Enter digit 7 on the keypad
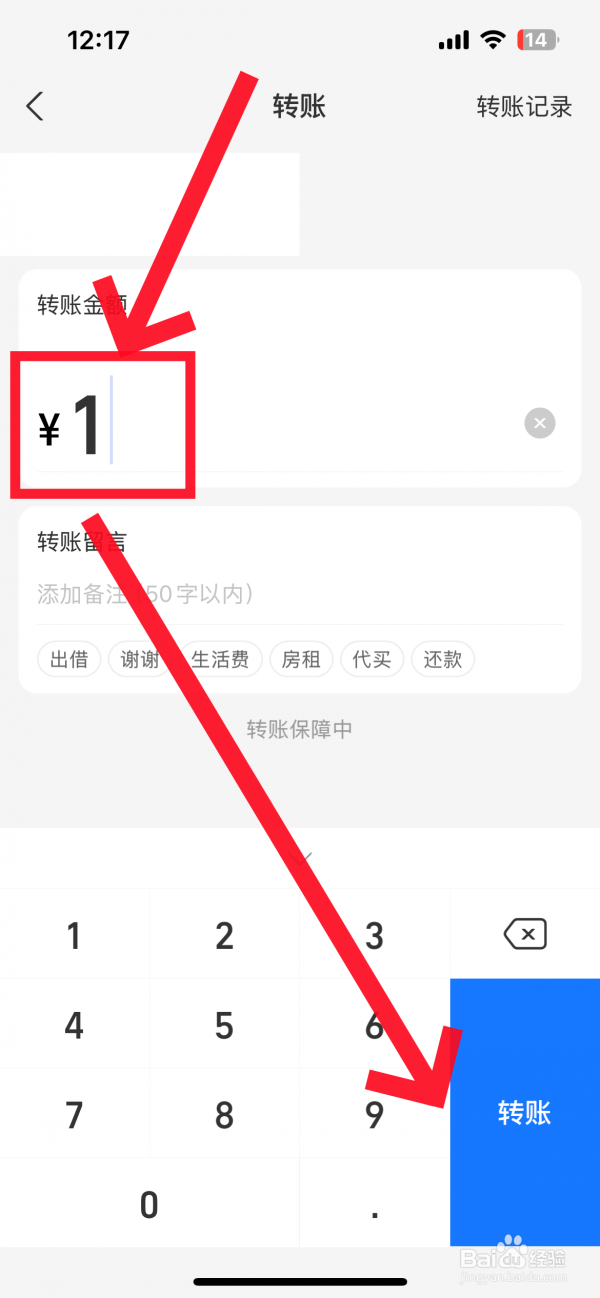 [x=75, y=1114]
